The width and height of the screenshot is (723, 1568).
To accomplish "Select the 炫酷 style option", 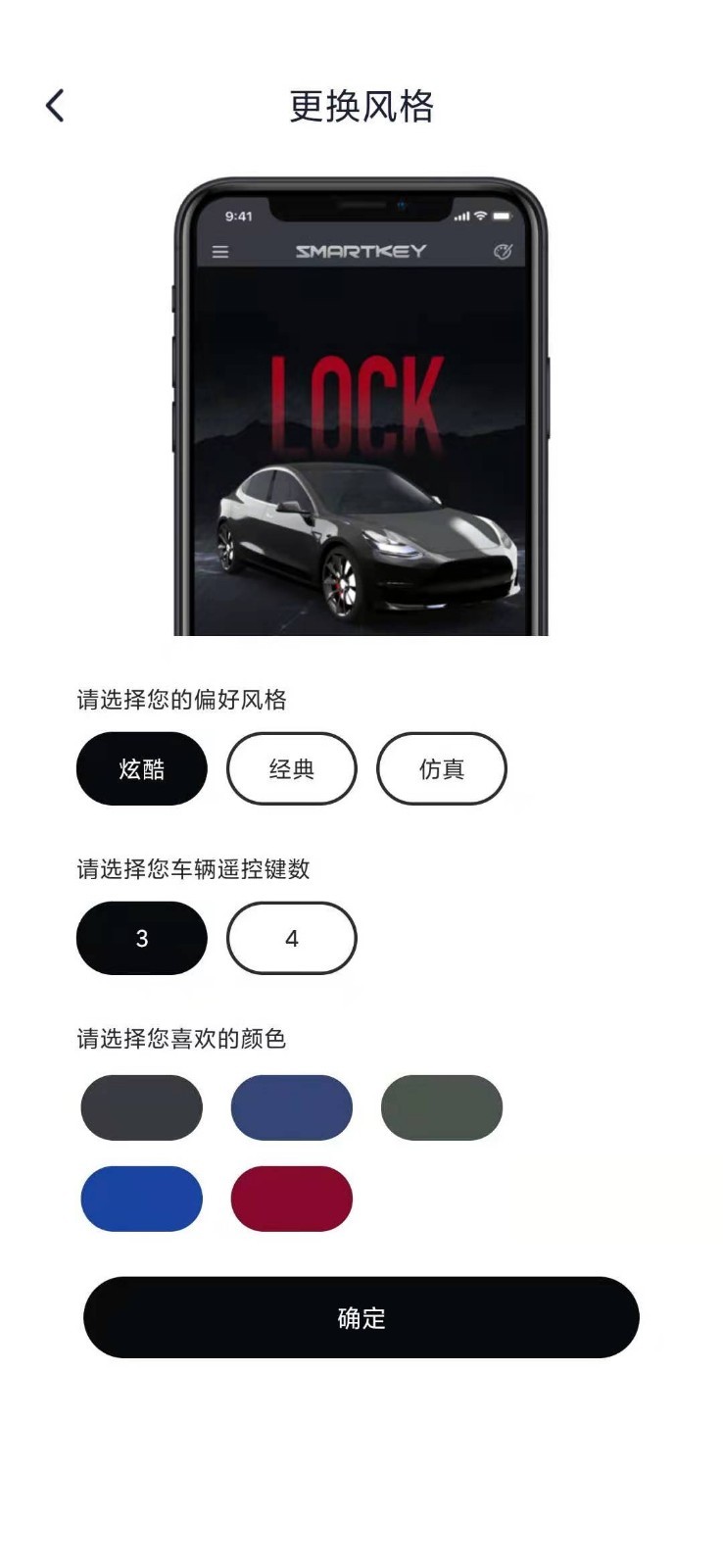I will (142, 769).
